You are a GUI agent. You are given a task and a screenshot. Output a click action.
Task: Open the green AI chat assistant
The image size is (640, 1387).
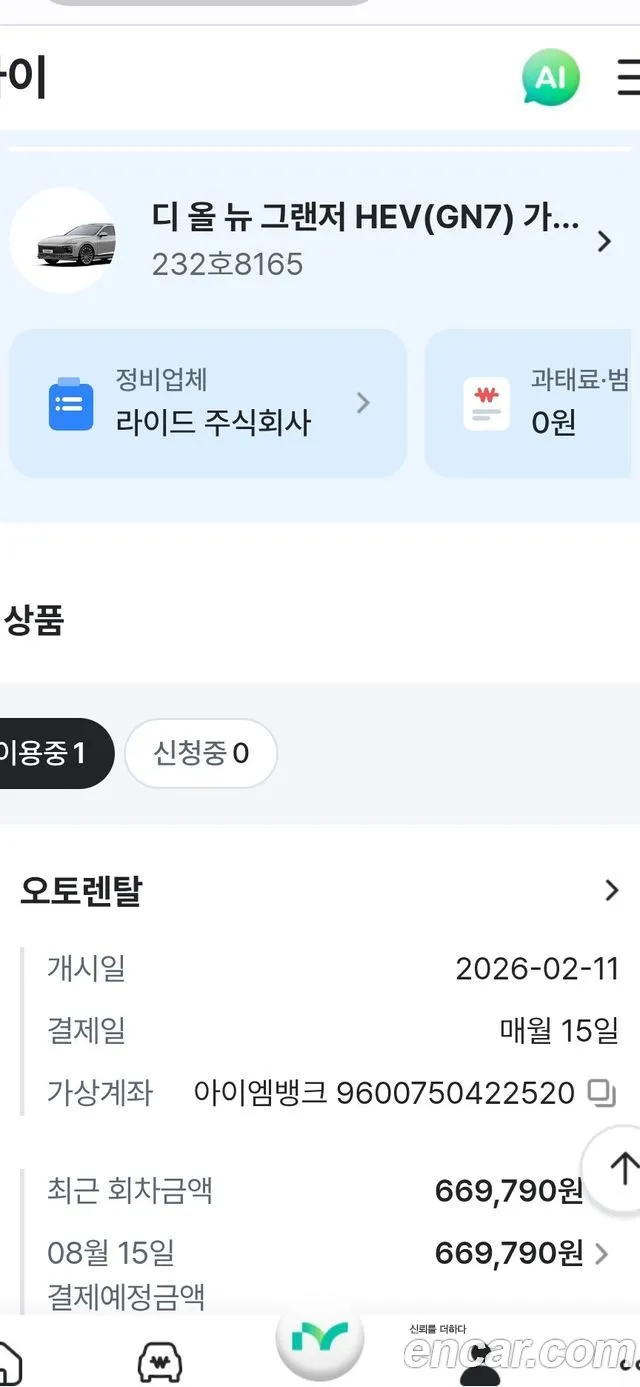[x=550, y=77]
